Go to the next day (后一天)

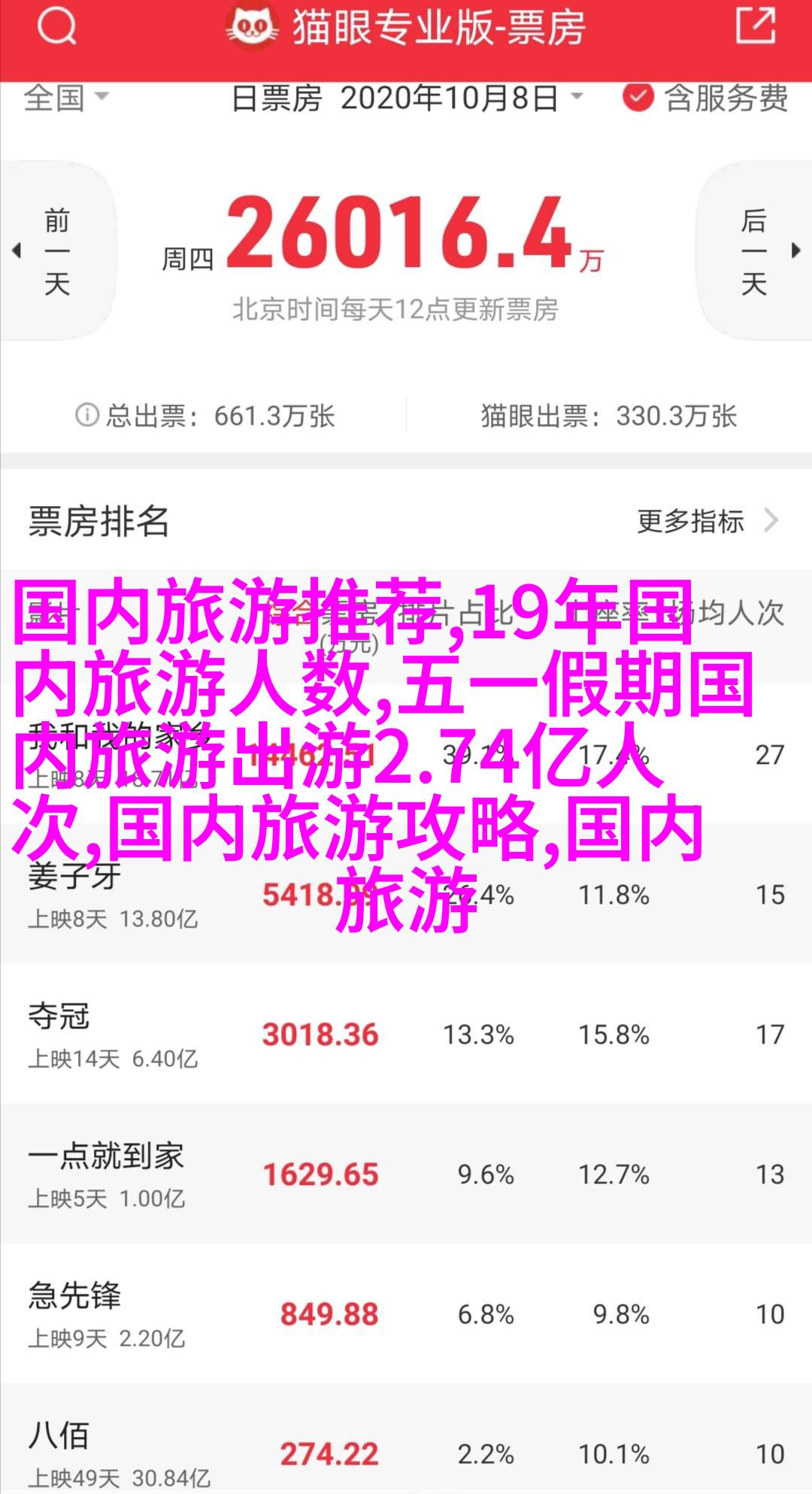pyautogui.click(x=755, y=252)
